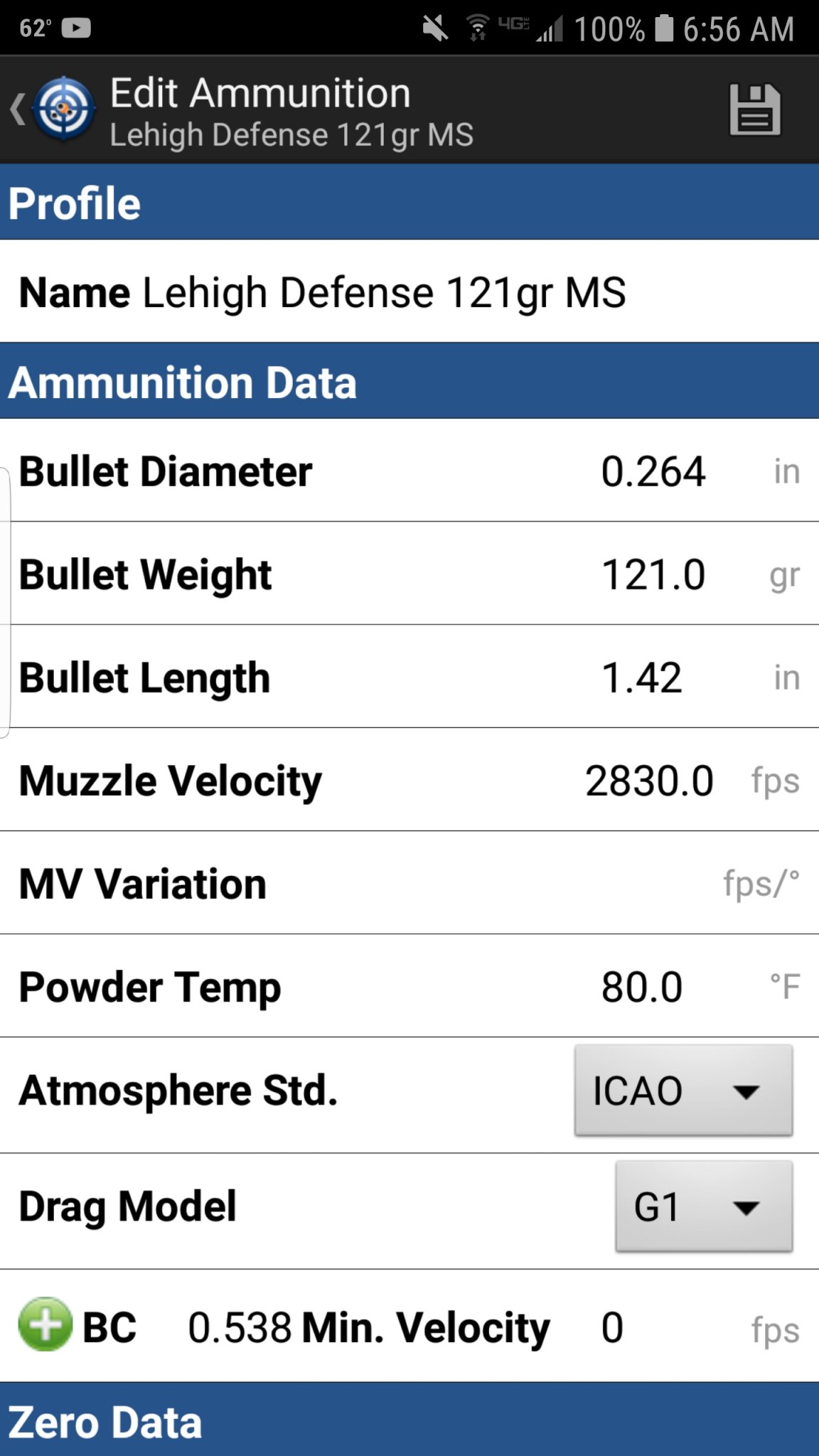
Task: Open the Atmosphere Std. ICAO dropdown
Action: point(683,1090)
